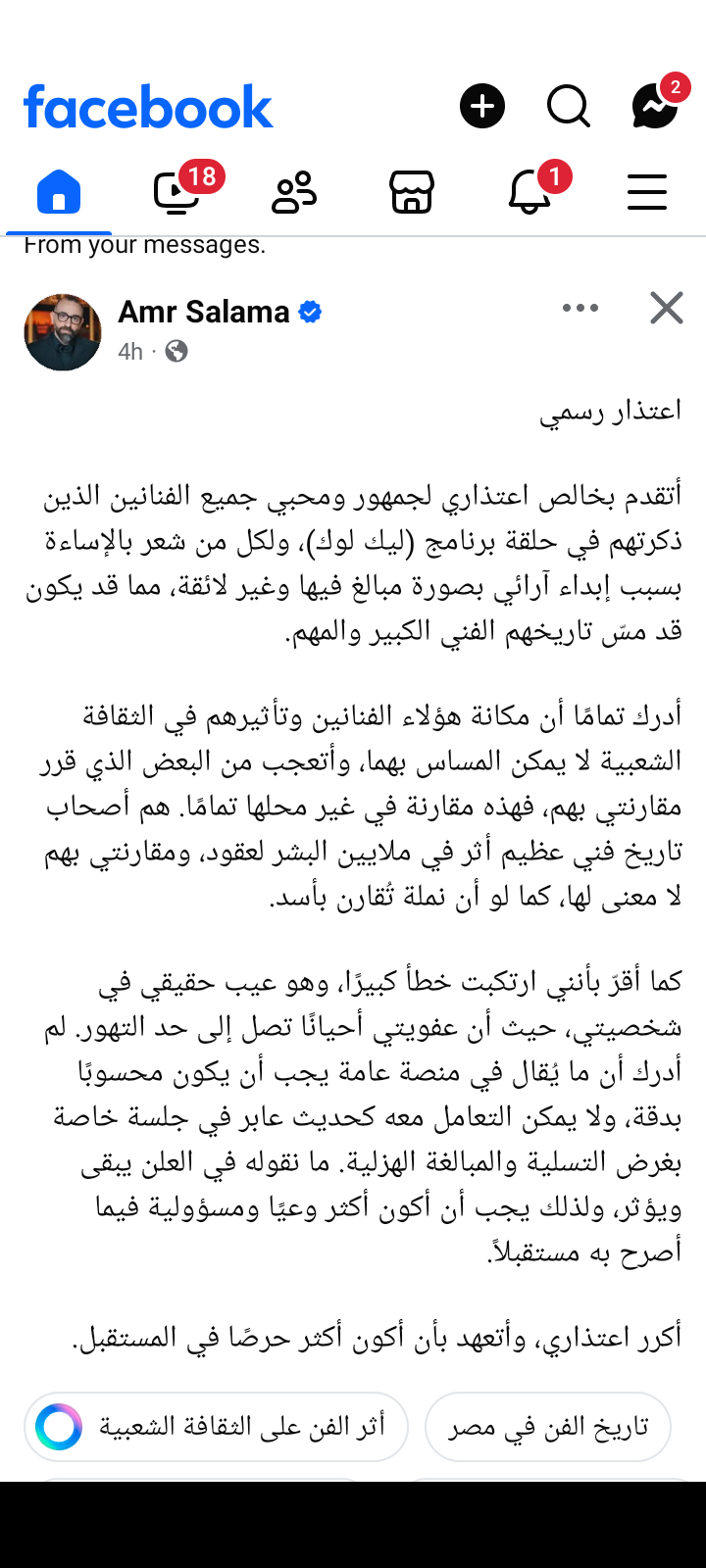Create a new post with the plus icon

tap(482, 106)
